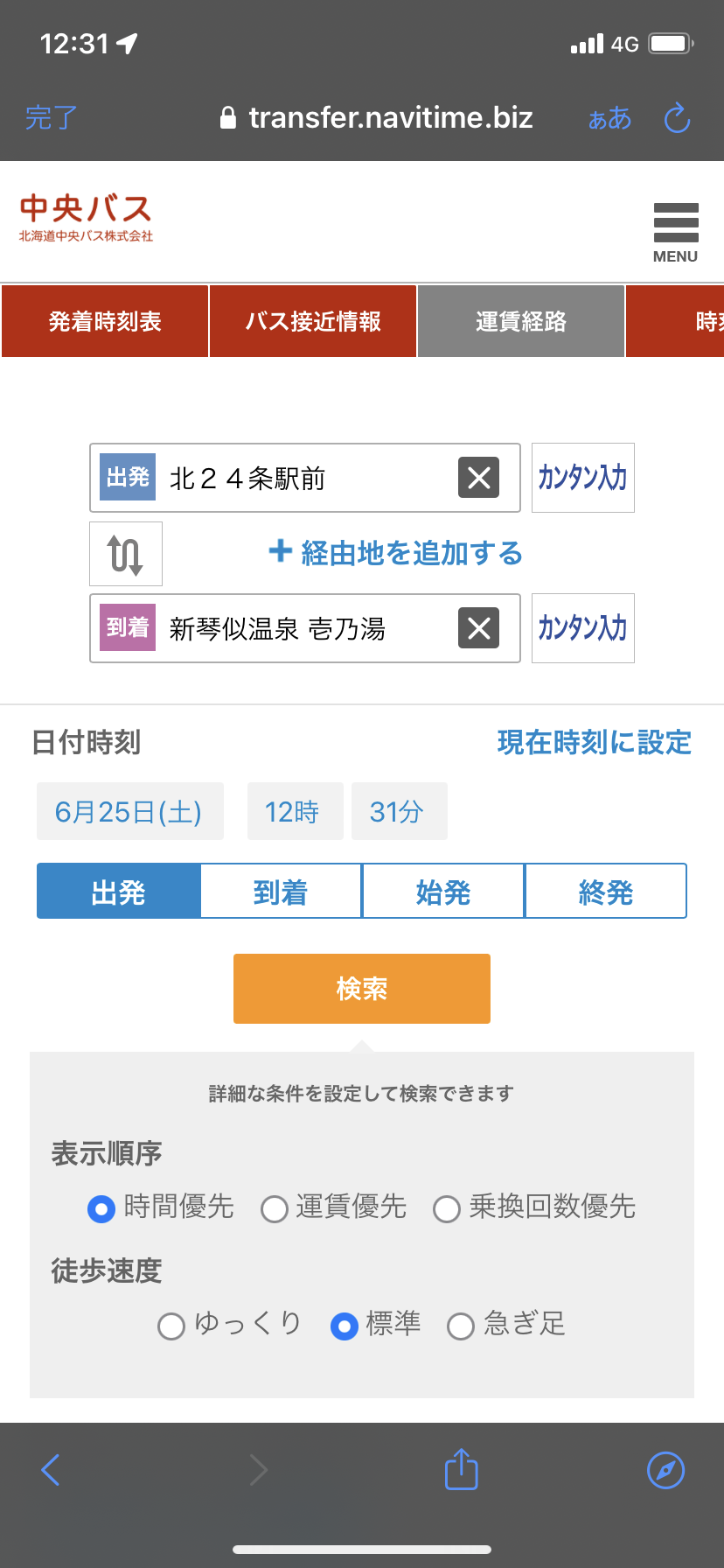Reload the page
The image size is (724, 1568).
(678, 118)
